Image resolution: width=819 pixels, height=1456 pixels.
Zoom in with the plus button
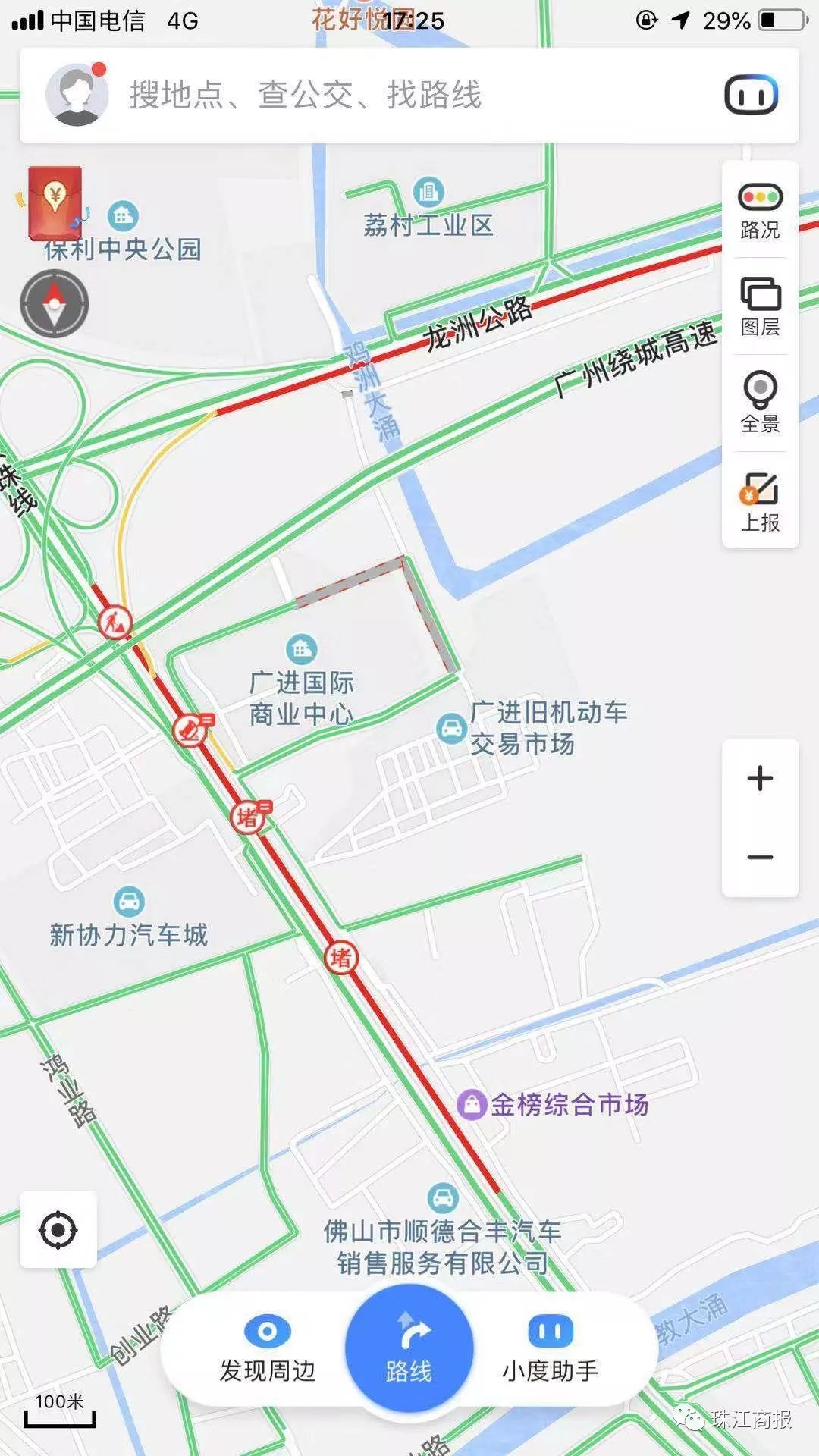coord(760,779)
